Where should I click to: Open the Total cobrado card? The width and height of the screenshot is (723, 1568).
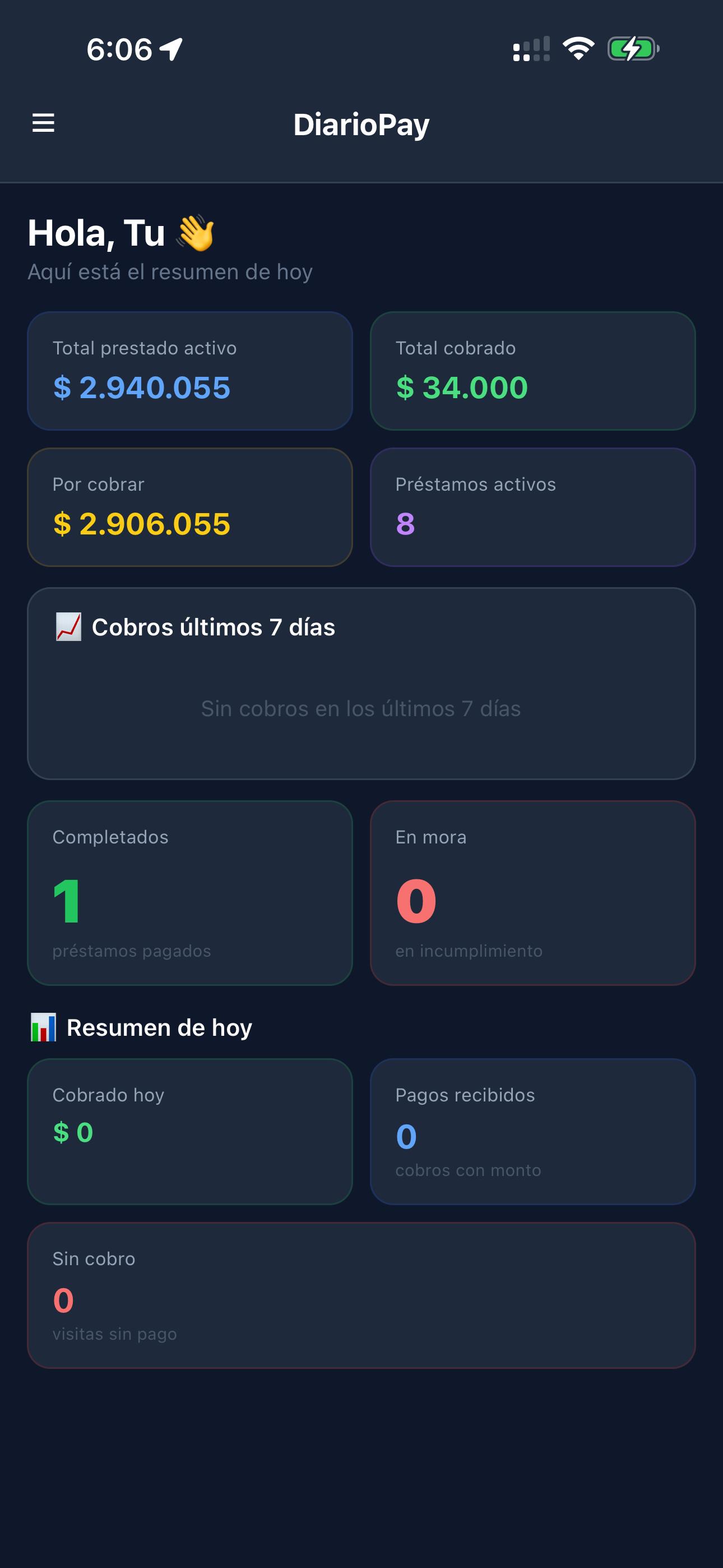(532, 371)
